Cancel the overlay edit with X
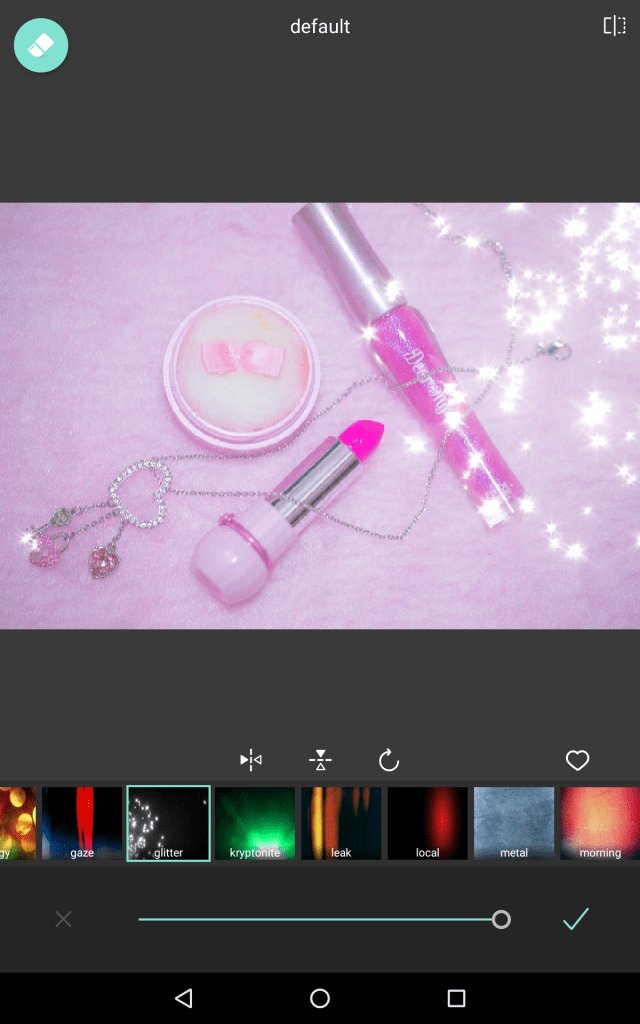The width and height of the screenshot is (640, 1024). pyautogui.click(x=63, y=919)
